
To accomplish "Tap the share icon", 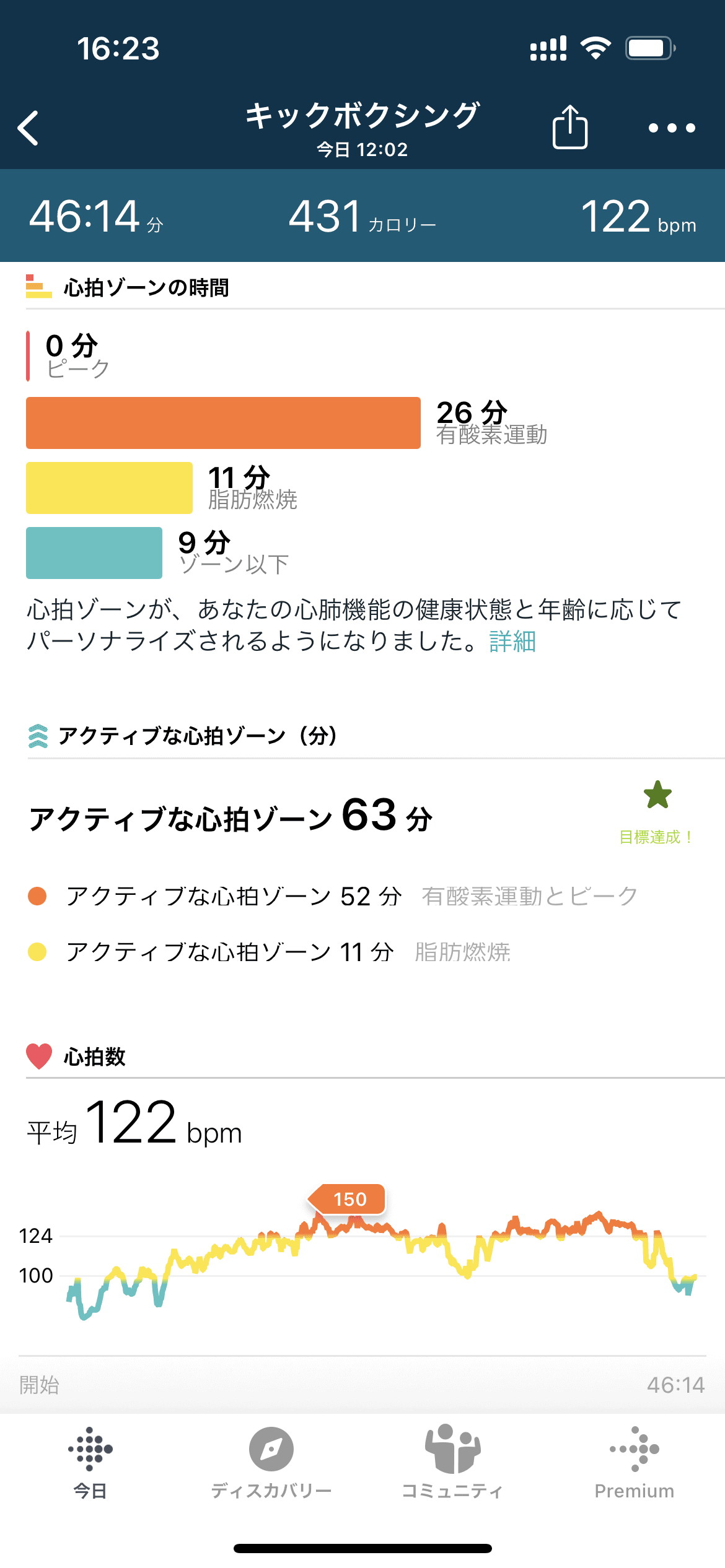I will click(x=569, y=127).
